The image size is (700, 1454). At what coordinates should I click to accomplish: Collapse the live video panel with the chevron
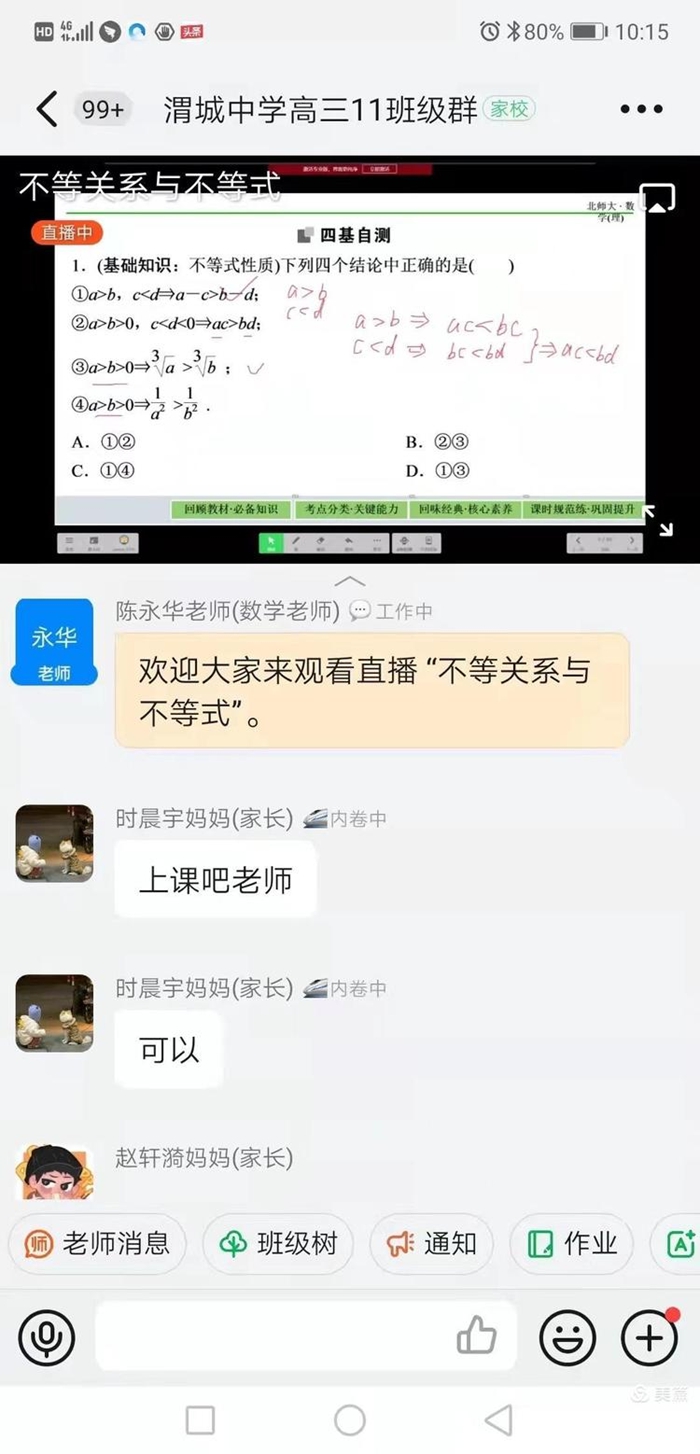(x=350, y=581)
